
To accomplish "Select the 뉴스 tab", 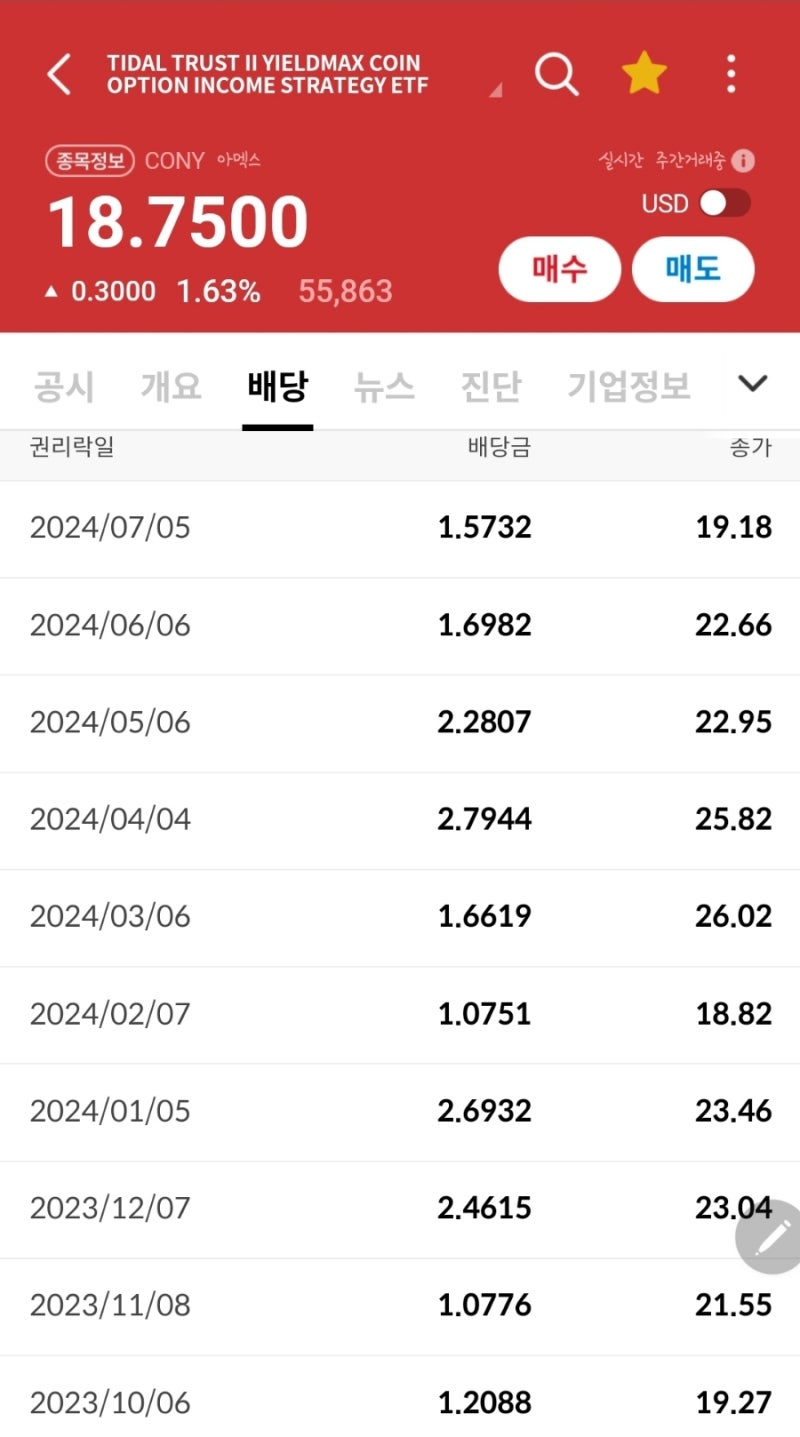I will (x=385, y=386).
